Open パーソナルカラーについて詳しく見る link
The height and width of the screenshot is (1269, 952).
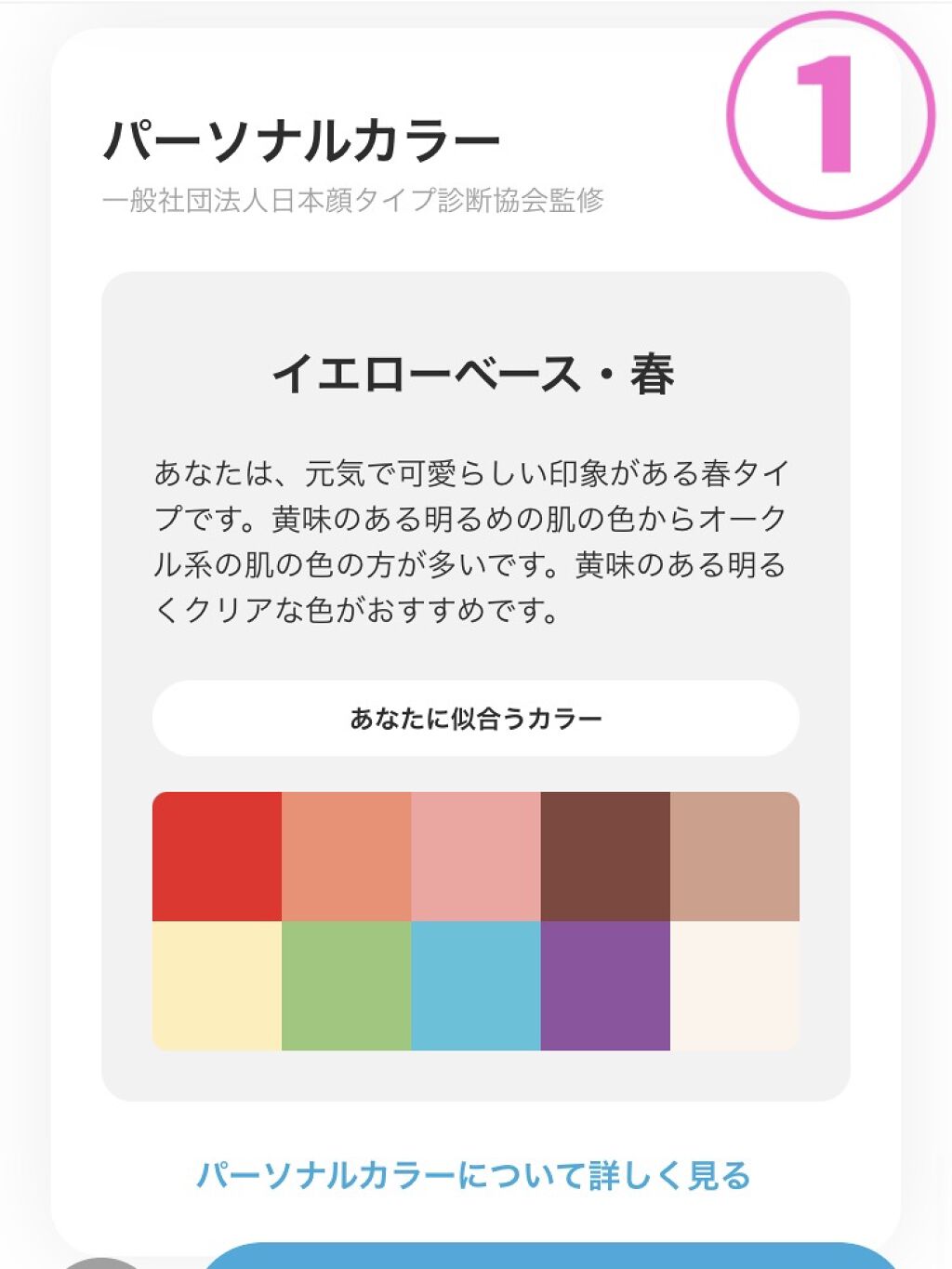pos(476,1174)
